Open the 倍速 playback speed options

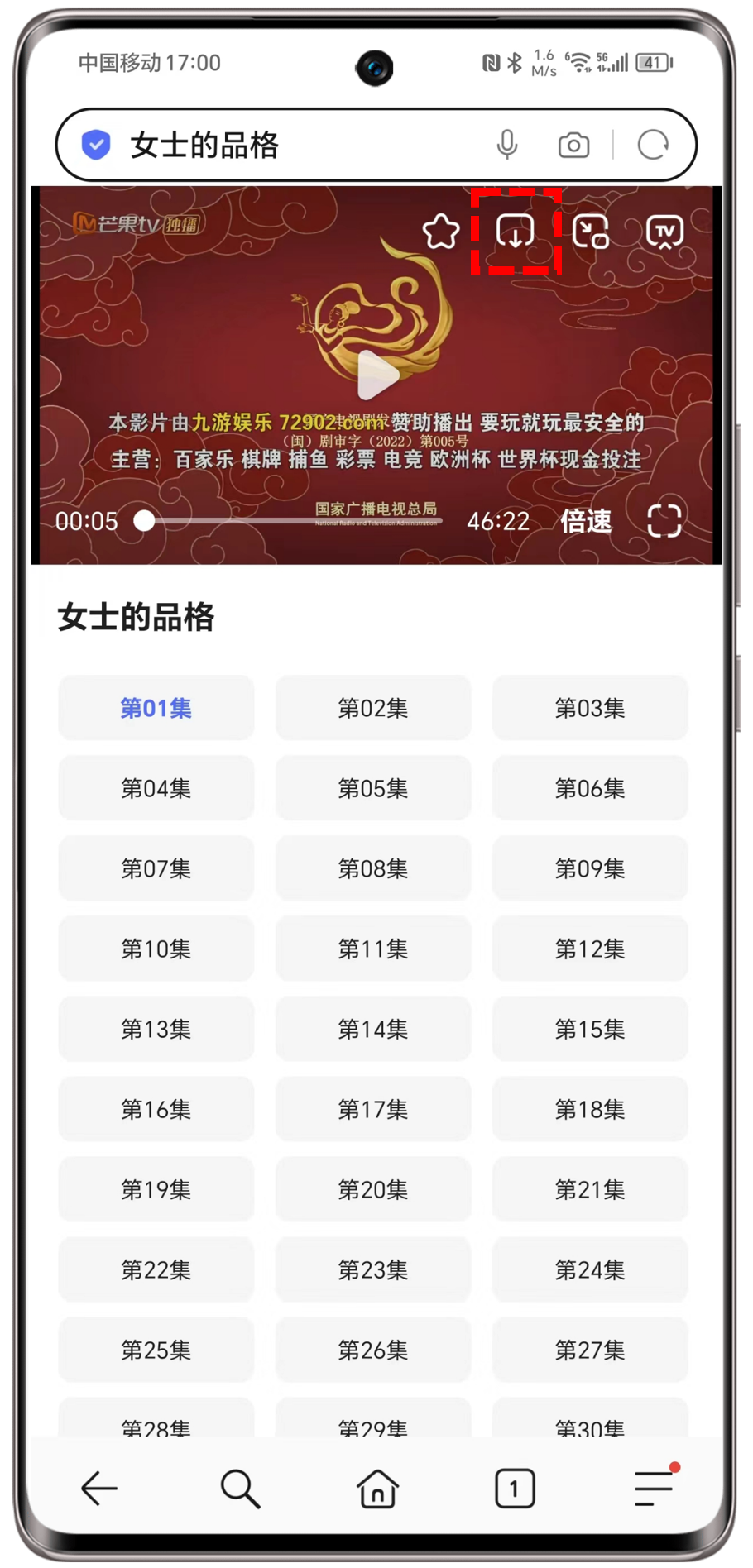tap(586, 521)
